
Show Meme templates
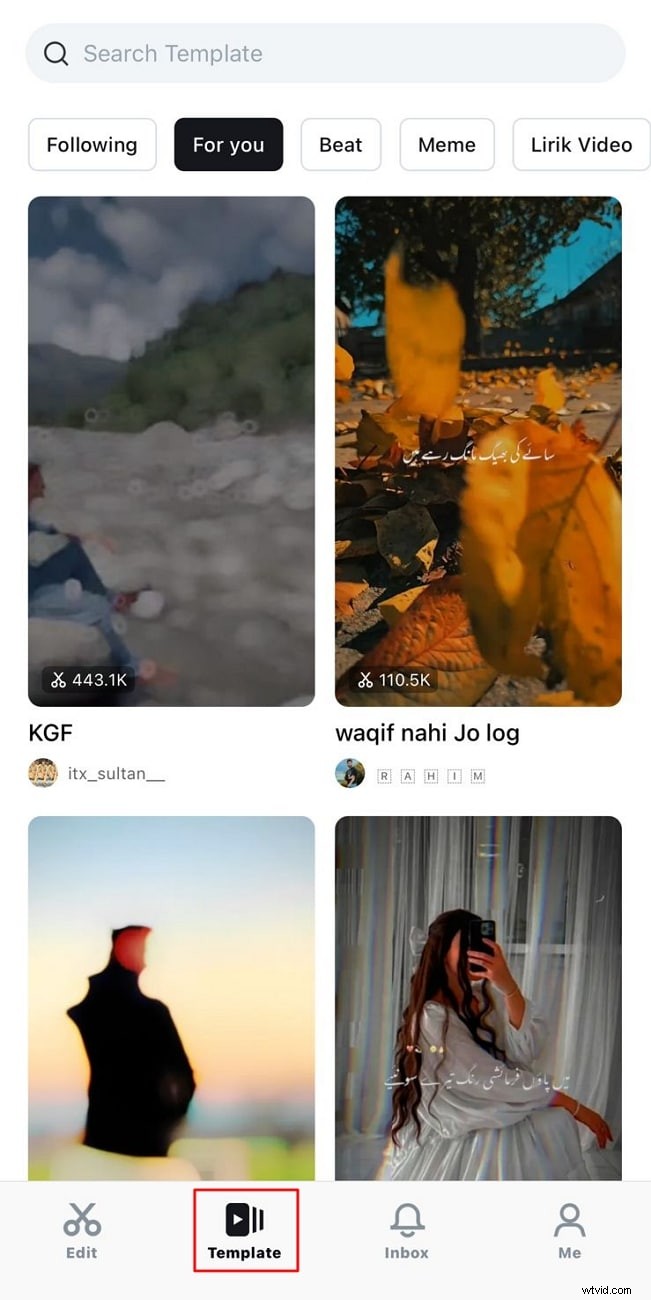tap(446, 145)
